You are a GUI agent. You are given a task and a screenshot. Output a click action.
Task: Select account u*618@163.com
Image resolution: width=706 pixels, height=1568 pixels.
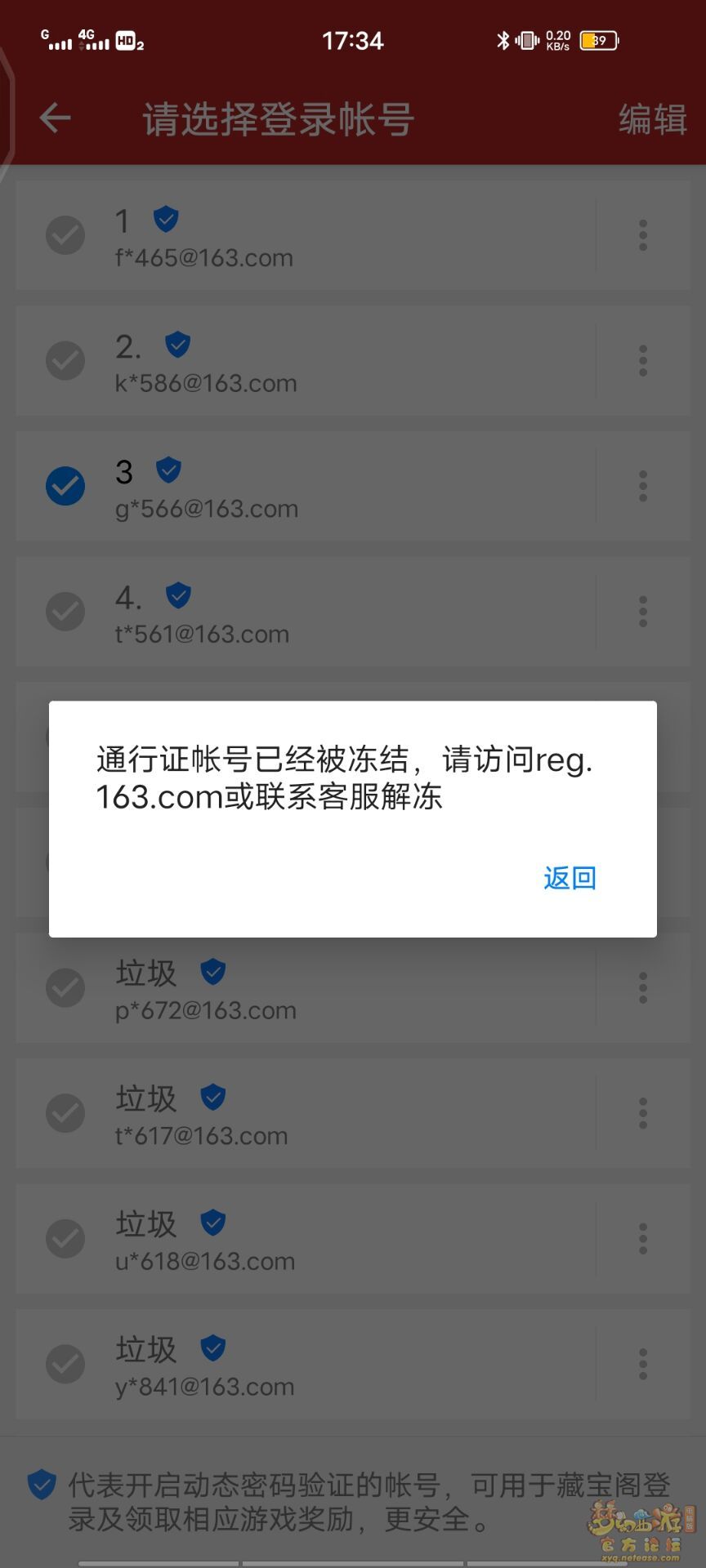[x=306, y=1239]
